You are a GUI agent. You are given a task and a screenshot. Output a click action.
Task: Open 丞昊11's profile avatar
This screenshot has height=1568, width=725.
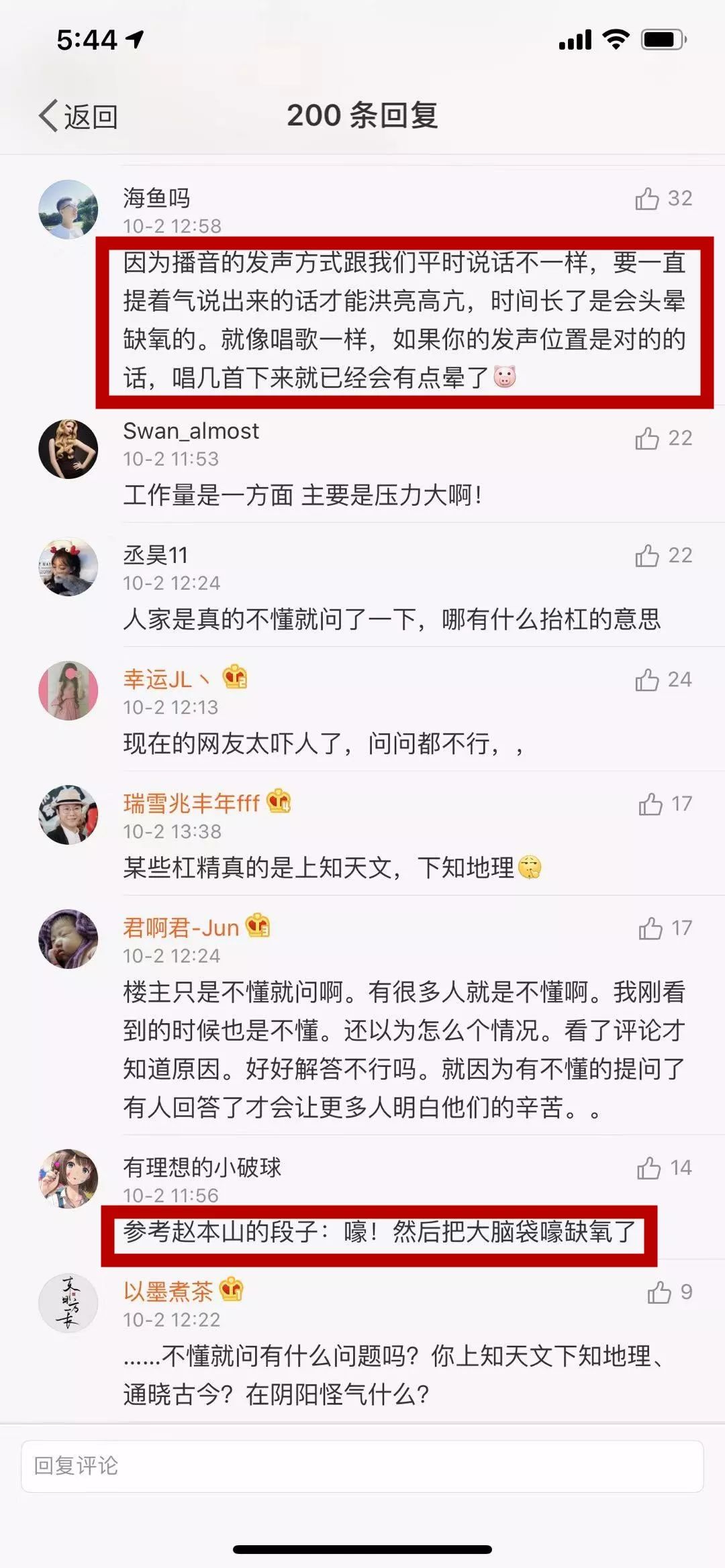[68, 566]
